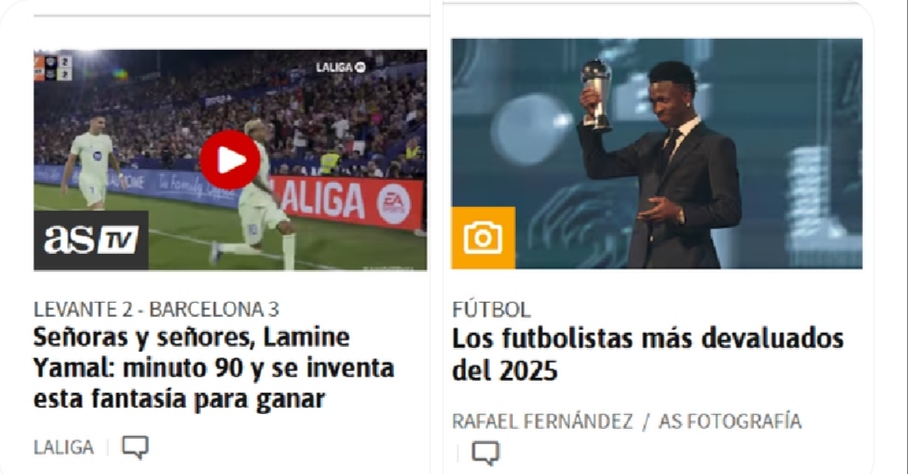908x474 pixels.
Task: Open the Lamine Yamal minuto 90 headline
Action: [x=213, y=368]
